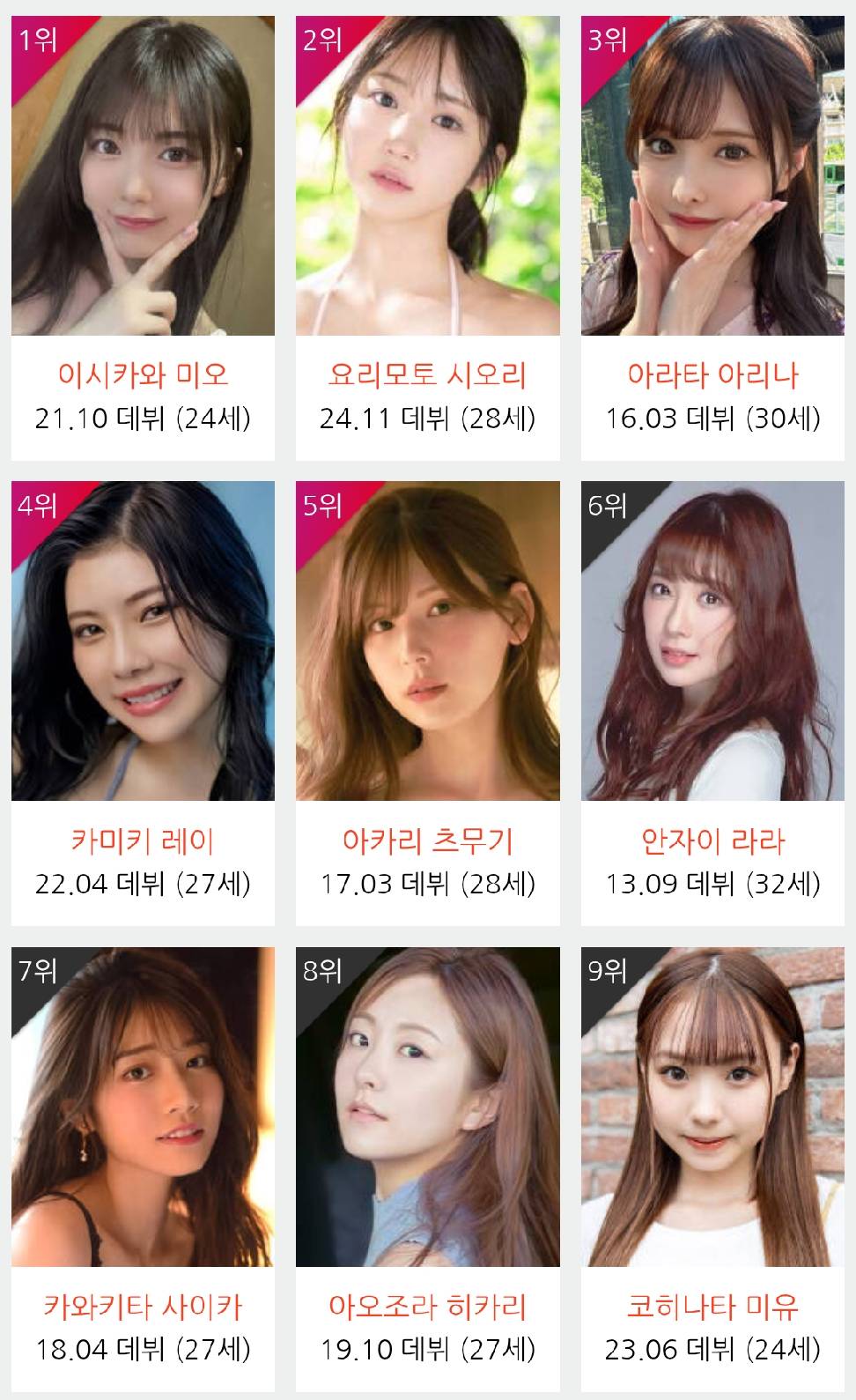Open the 6위 card 안자이 라라

tap(712, 703)
